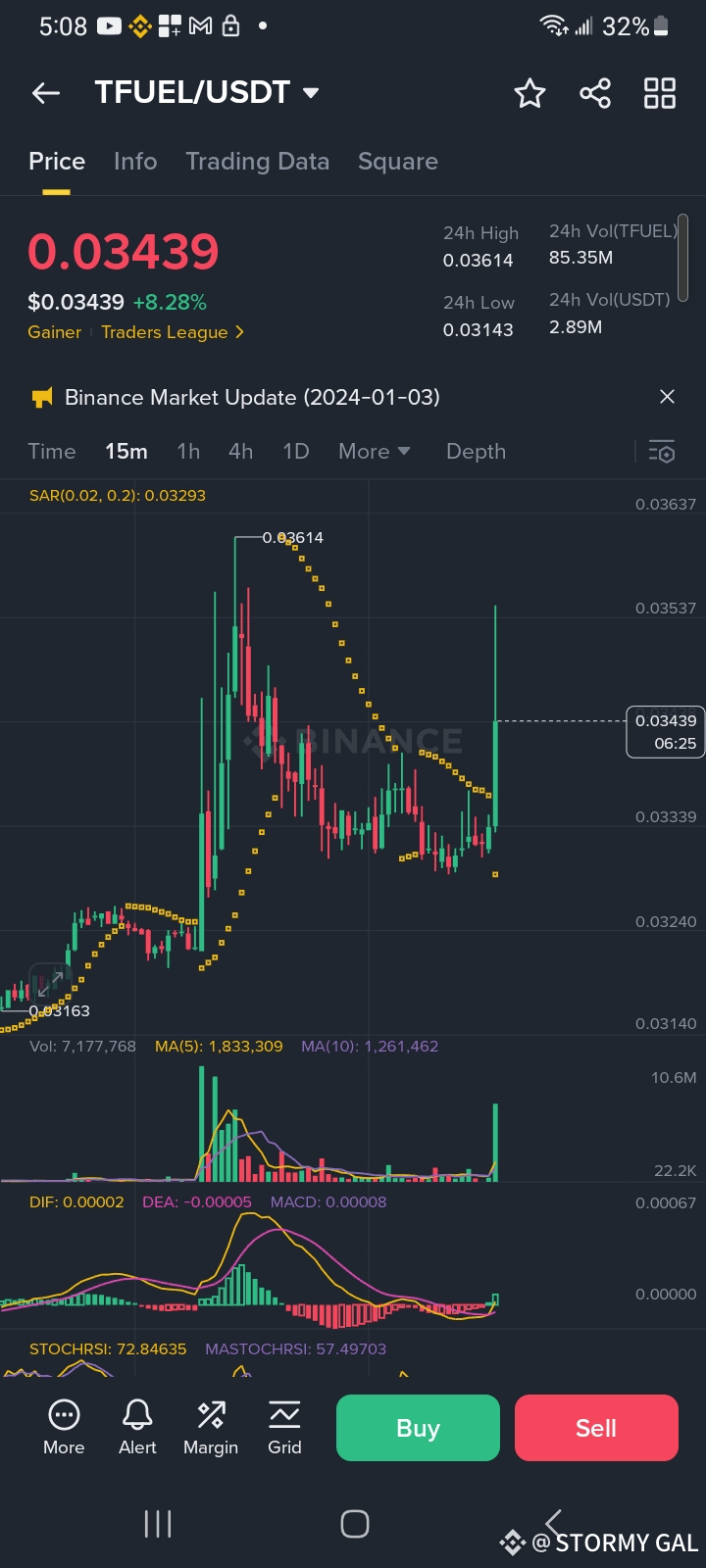Expand the More intervals dropdown
This screenshot has height=1568, width=706.
tap(374, 452)
